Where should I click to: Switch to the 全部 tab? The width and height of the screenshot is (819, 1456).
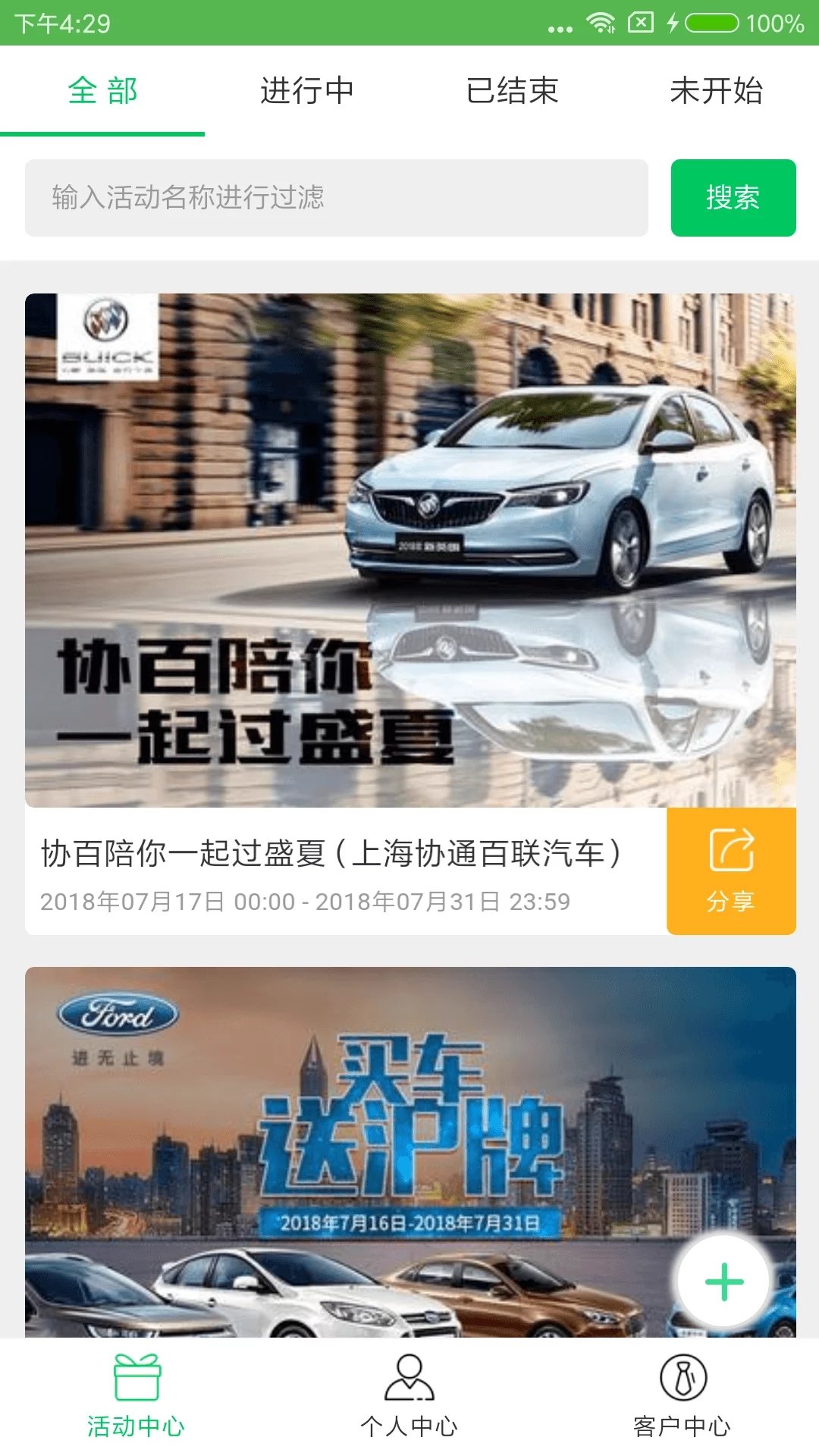[102, 91]
